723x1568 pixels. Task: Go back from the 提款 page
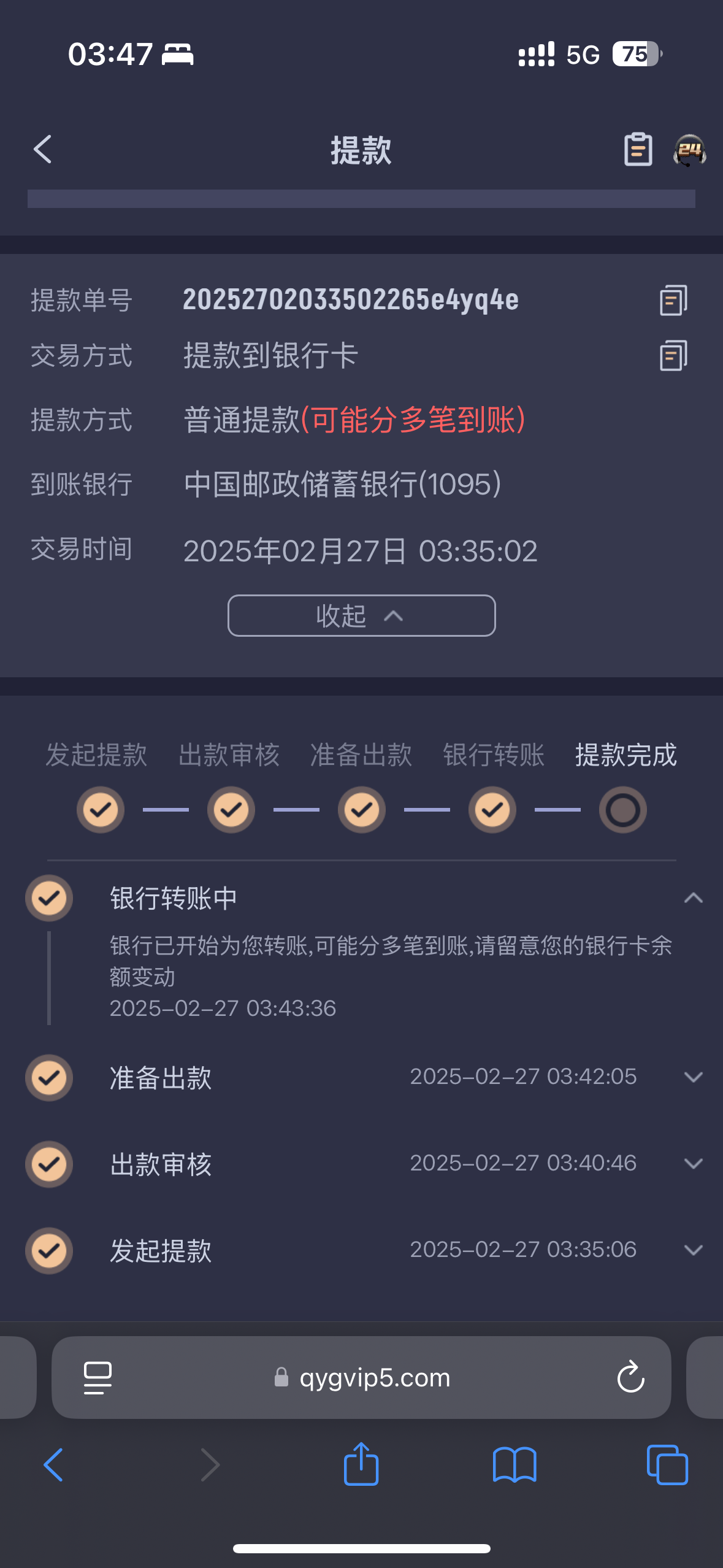point(43,149)
